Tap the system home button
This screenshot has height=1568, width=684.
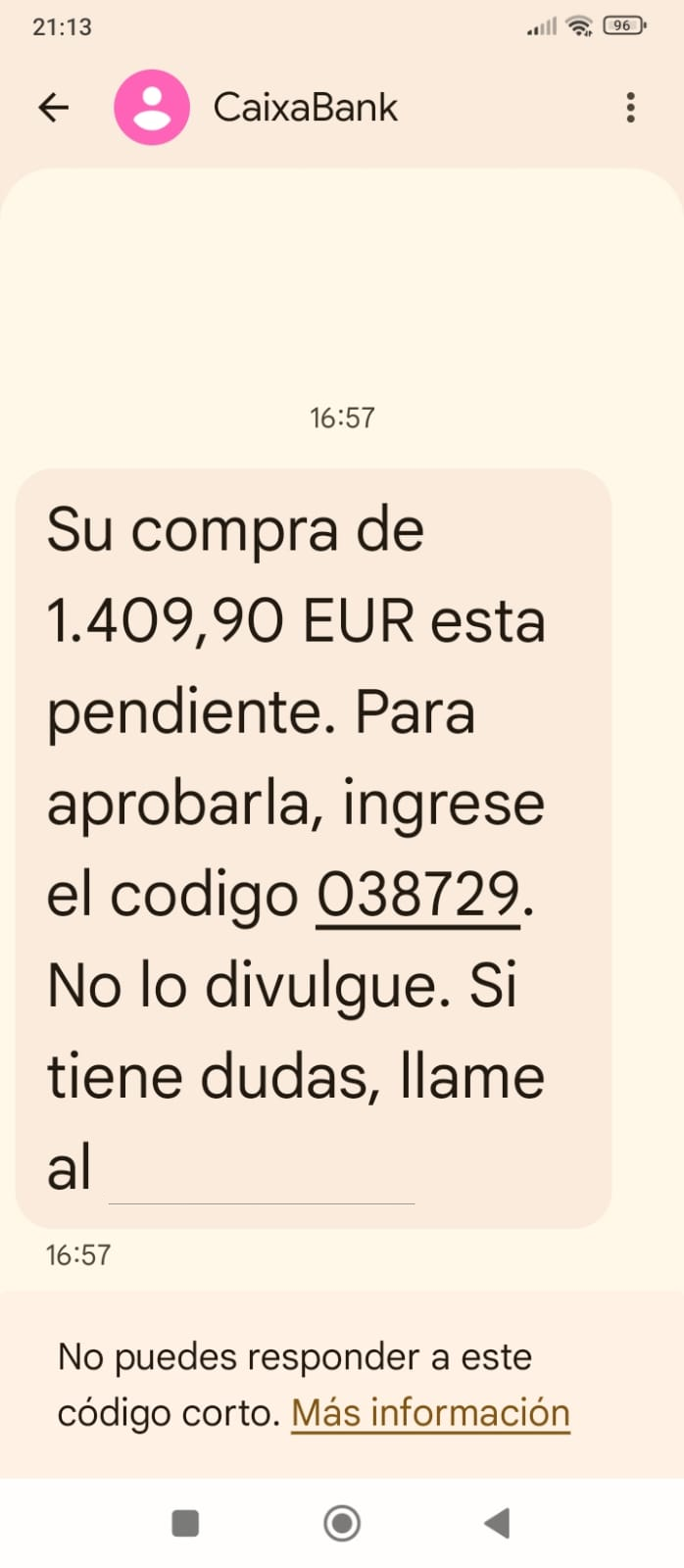pyautogui.click(x=342, y=1523)
